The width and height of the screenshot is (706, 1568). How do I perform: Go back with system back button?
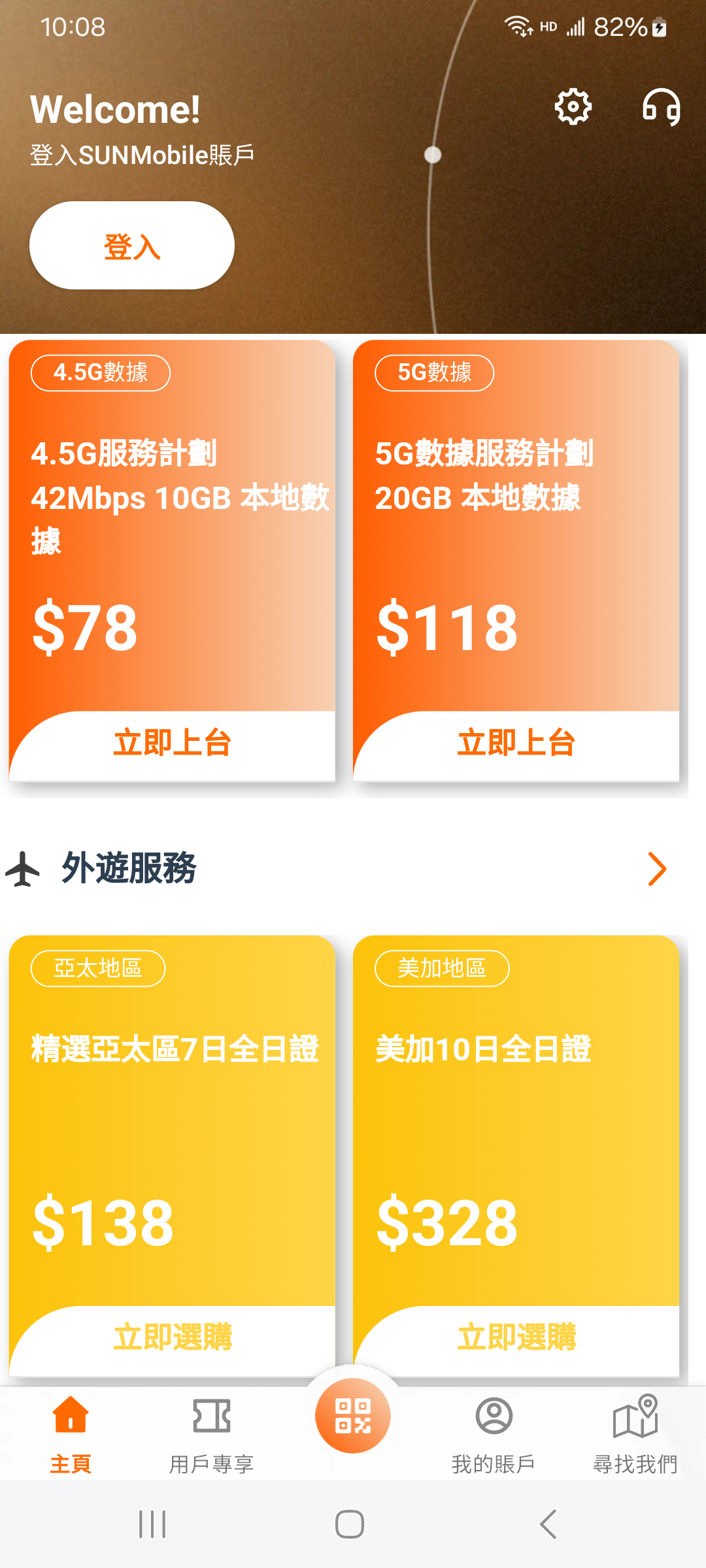click(x=548, y=1524)
